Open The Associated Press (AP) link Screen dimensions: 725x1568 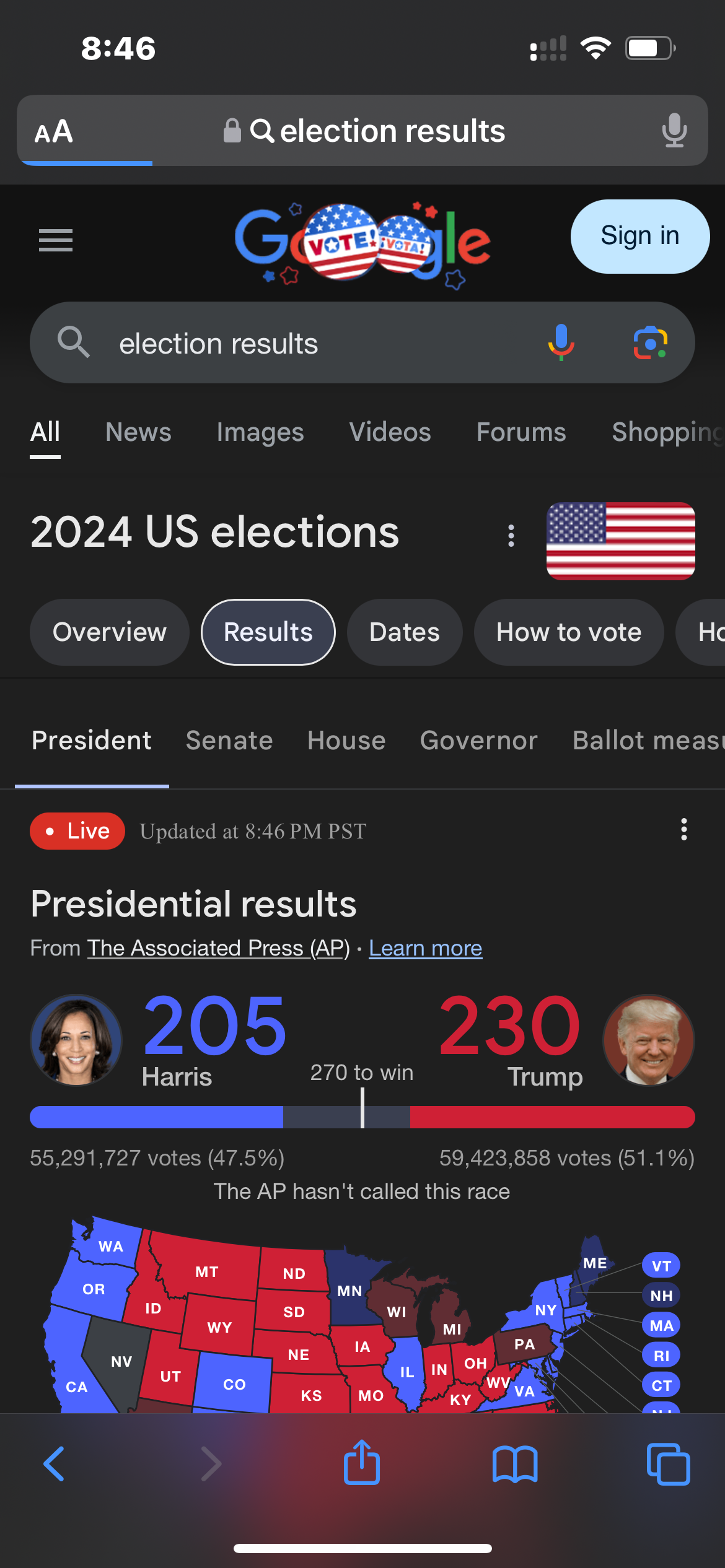pos(219,948)
